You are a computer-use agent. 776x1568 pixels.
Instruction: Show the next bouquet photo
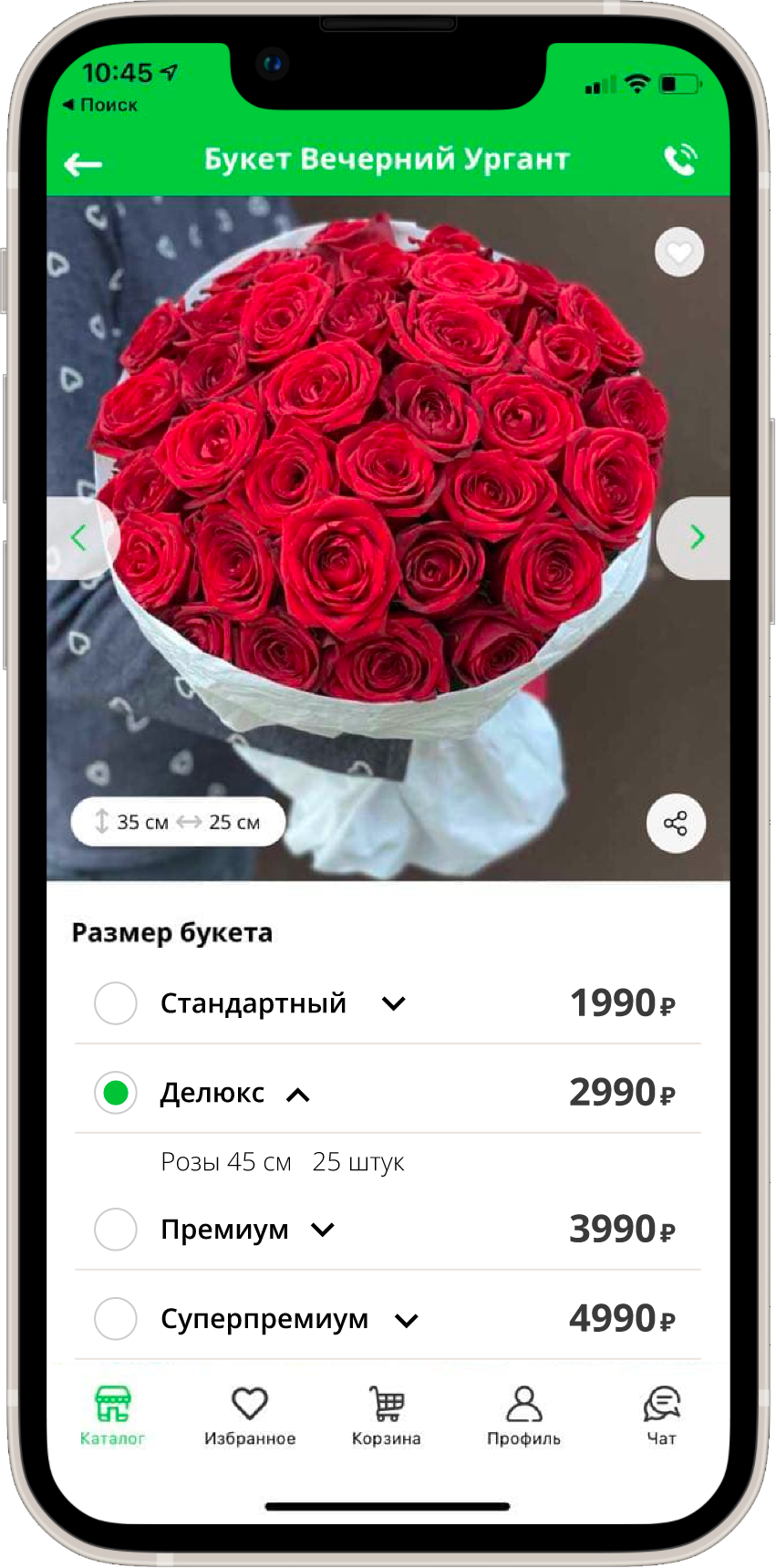click(x=696, y=537)
